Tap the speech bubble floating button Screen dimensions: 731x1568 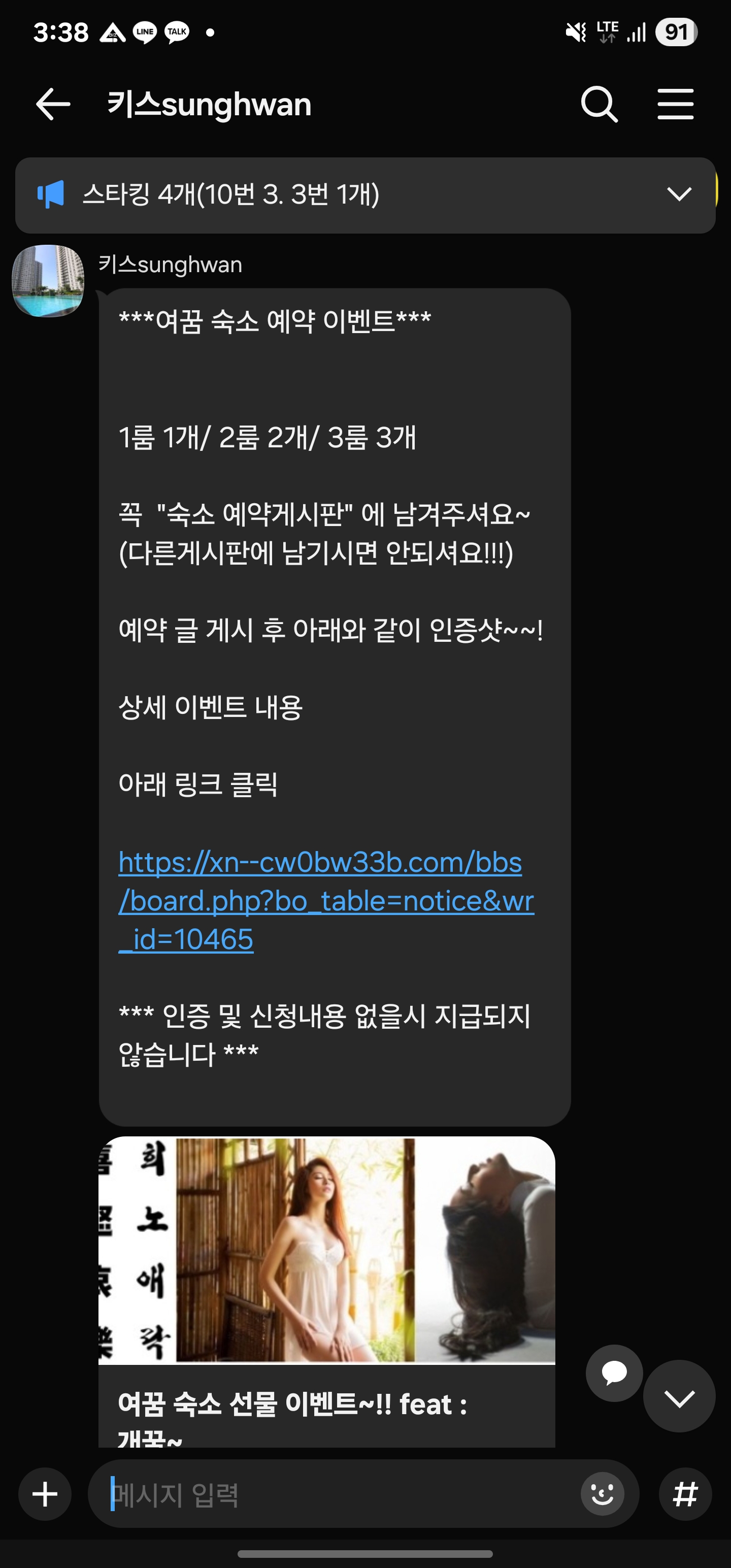pyautogui.click(x=614, y=1373)
